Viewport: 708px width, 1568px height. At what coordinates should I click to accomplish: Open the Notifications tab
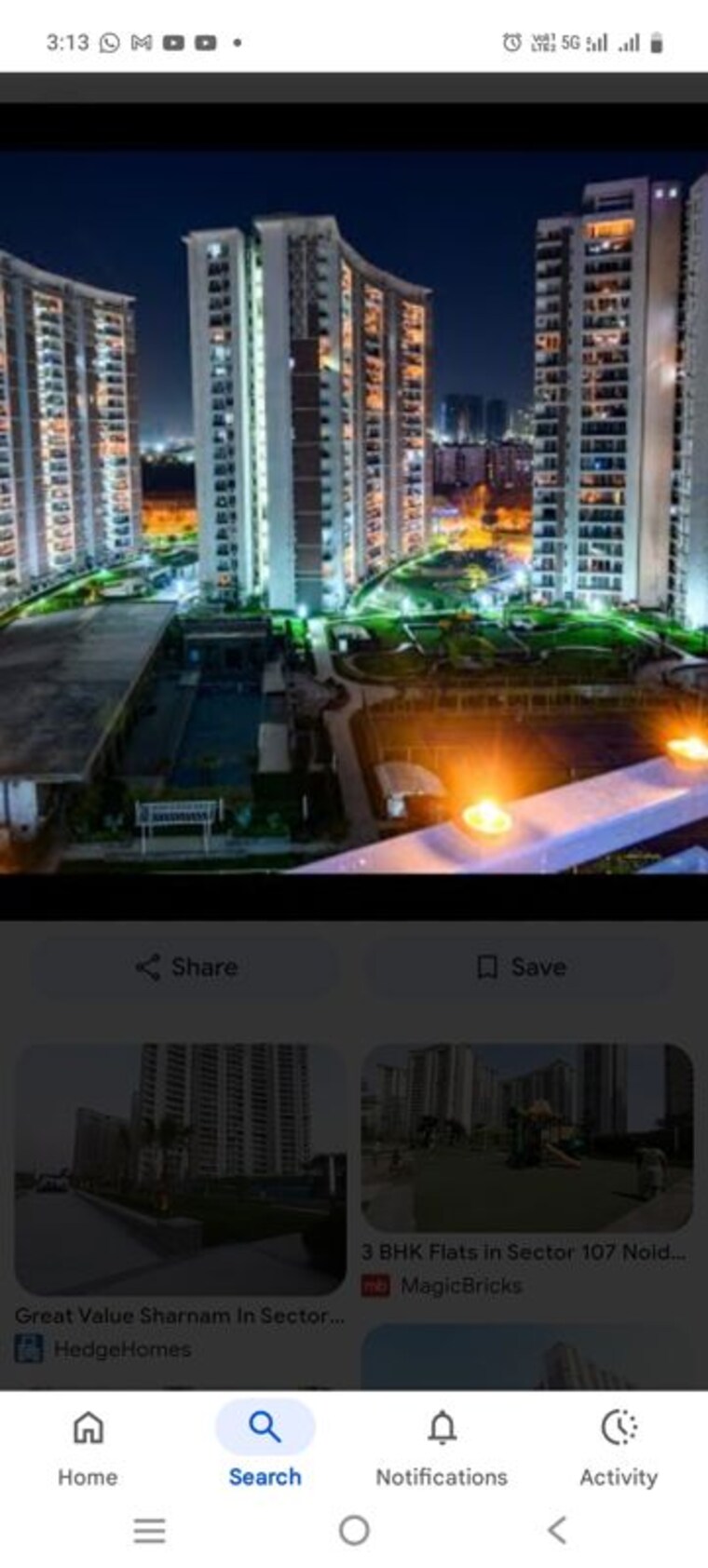tap(442, 1447)
